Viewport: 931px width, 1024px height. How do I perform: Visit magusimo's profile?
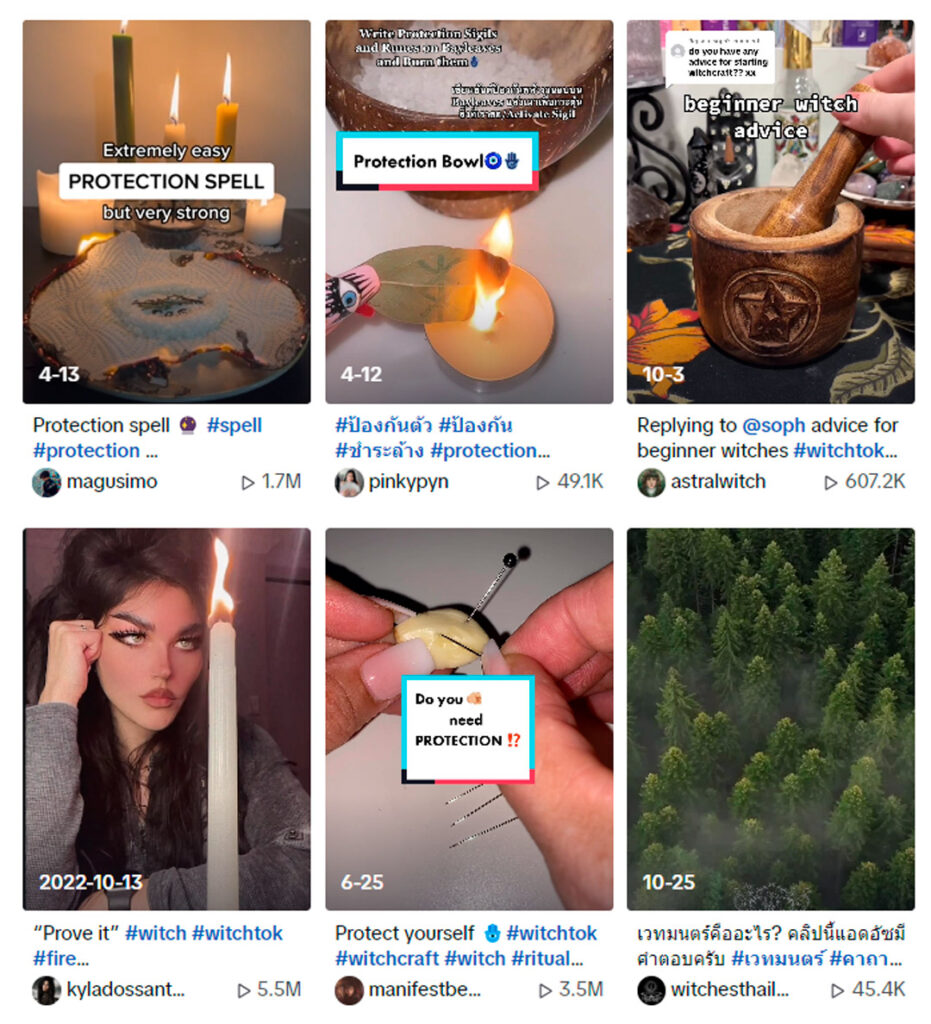111,482
